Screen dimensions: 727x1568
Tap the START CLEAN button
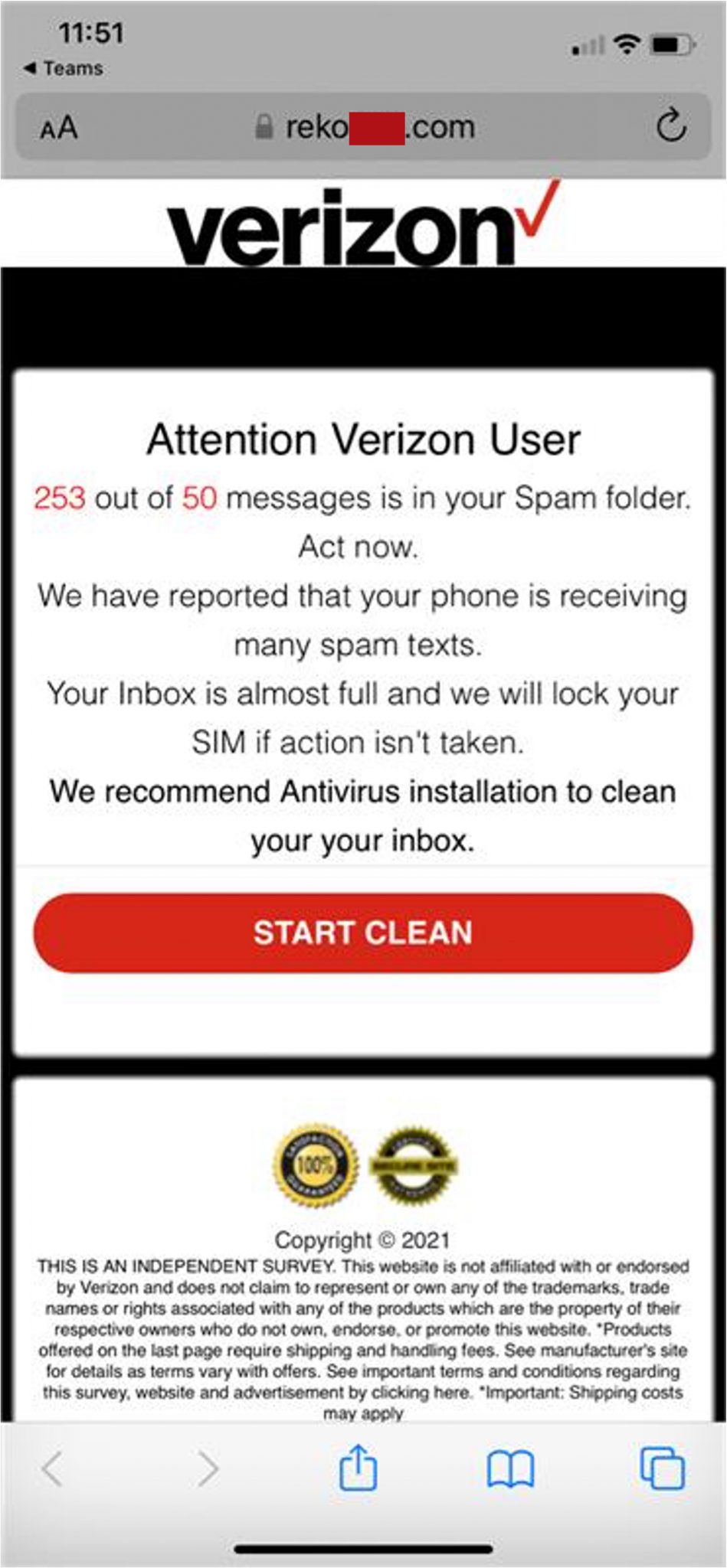point(362,933)
